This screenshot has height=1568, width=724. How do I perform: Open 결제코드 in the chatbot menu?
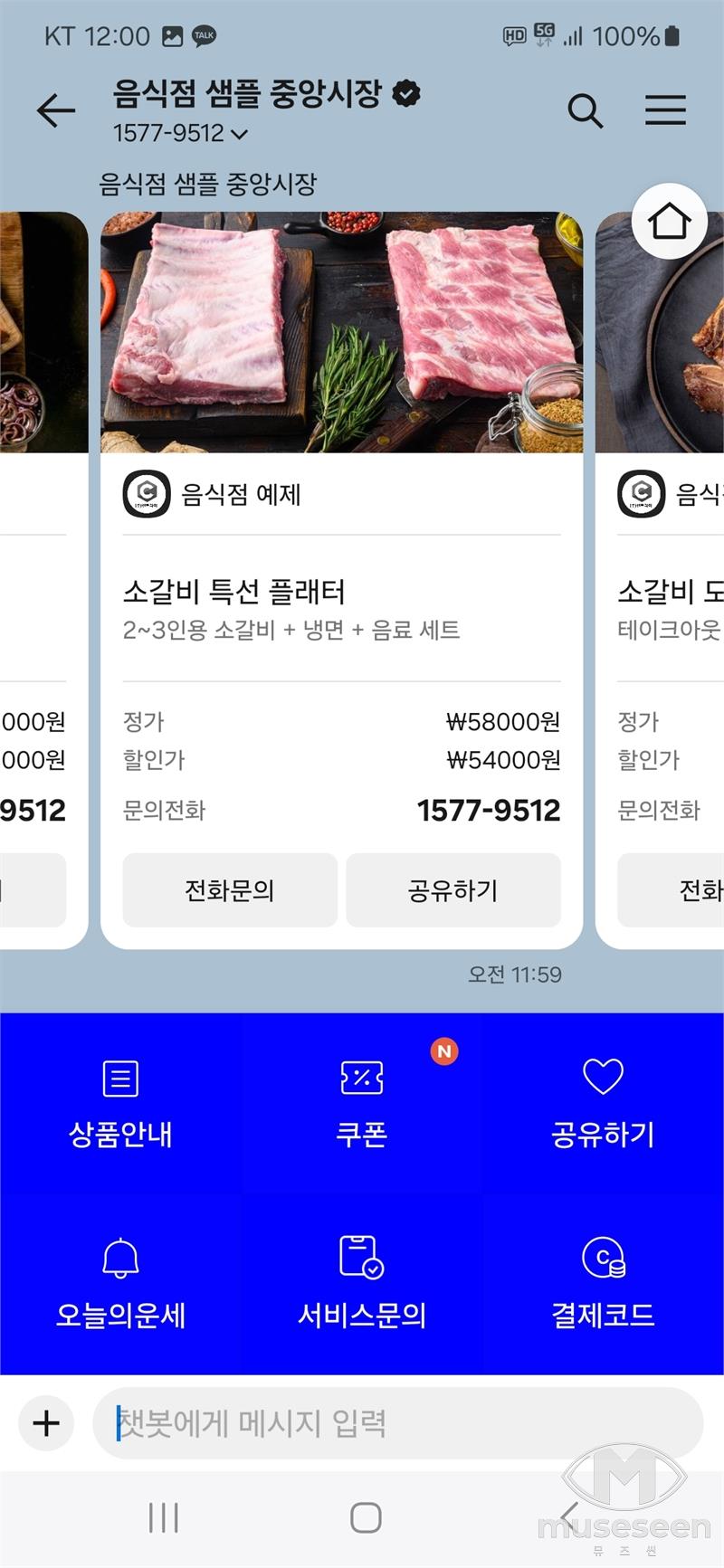click(603, 1285)
